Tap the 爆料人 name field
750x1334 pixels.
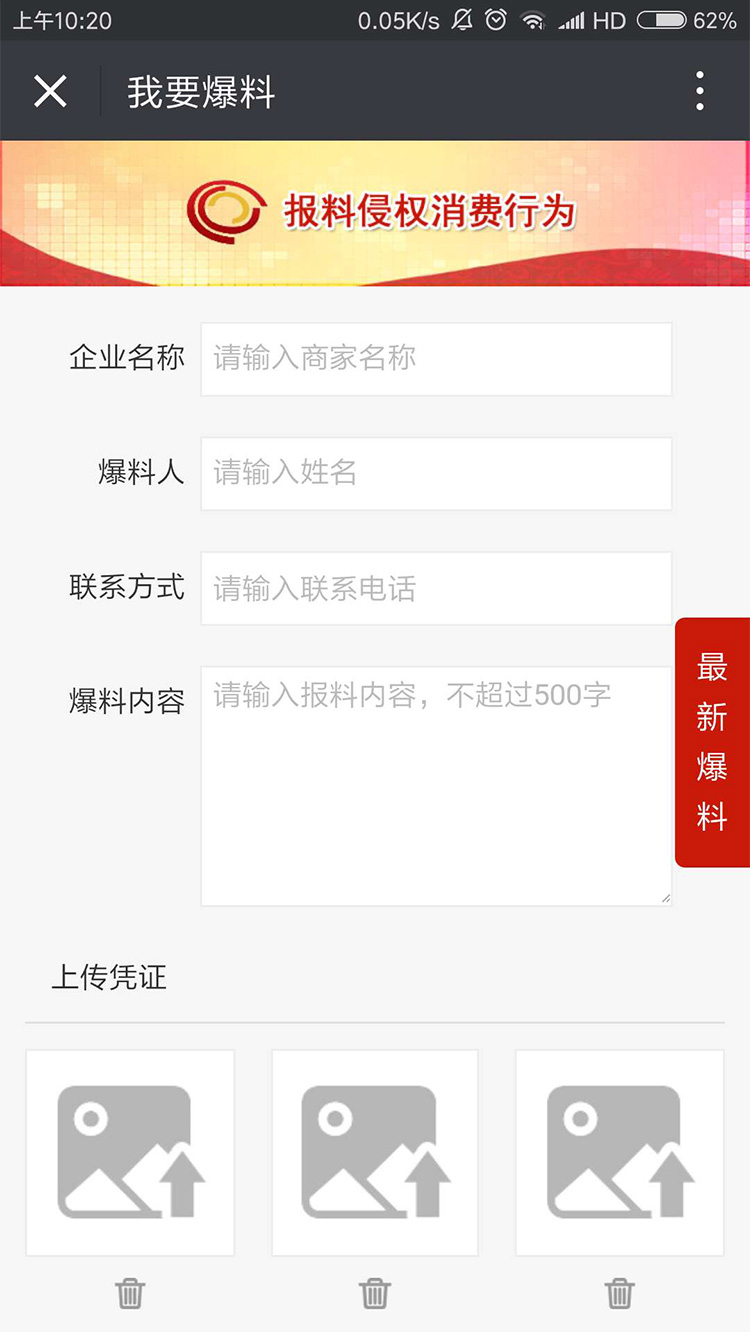pos(436,474)
